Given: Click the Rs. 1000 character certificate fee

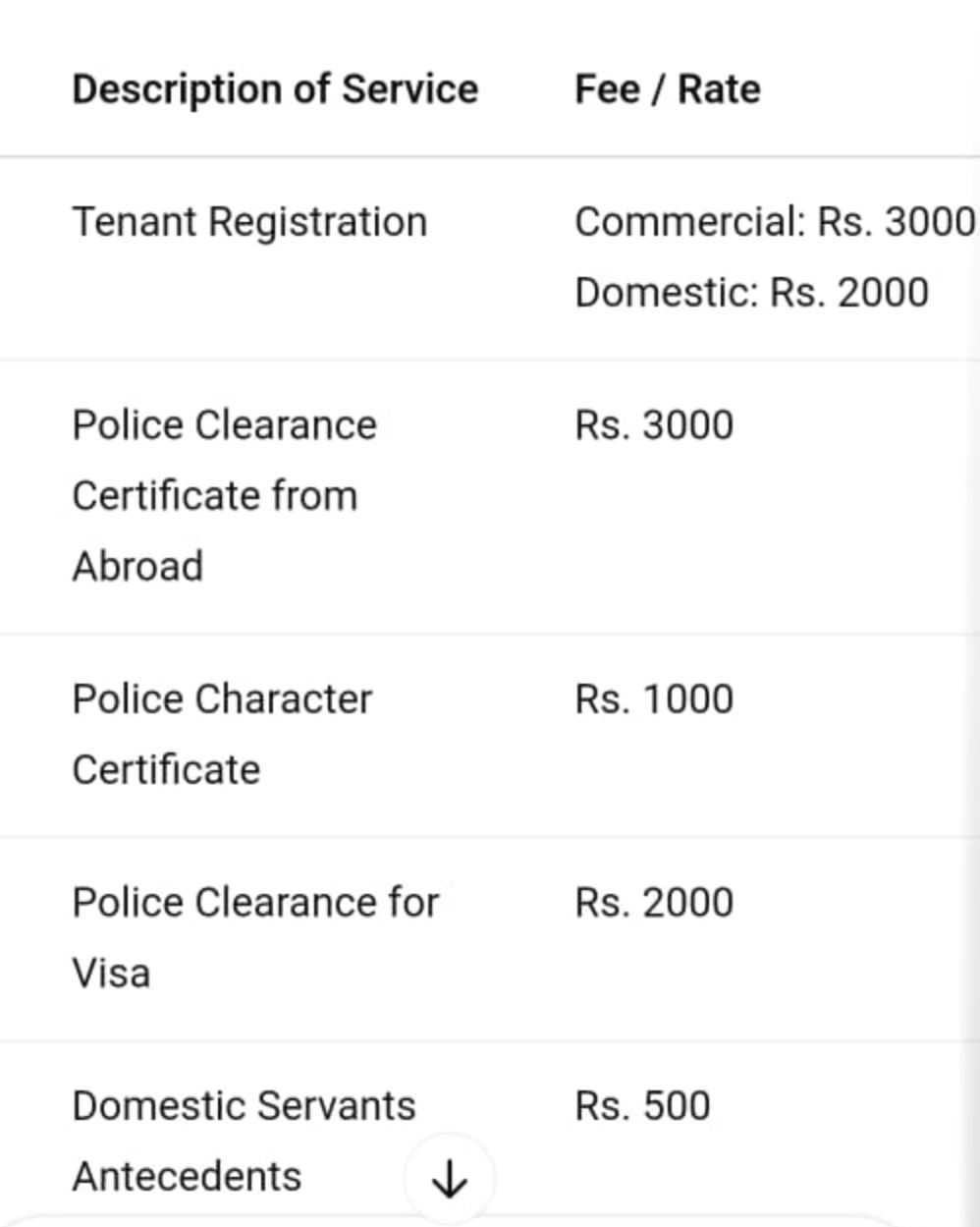Looking at the screenshot, I should [x=653, y=698].
